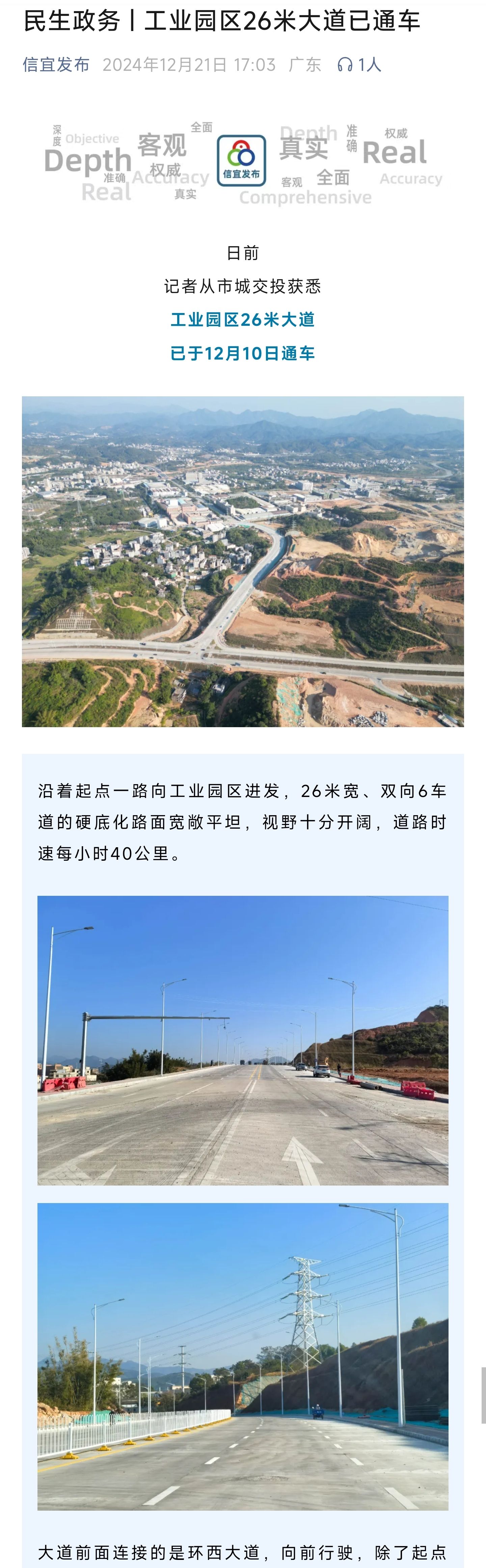Image resolution: width=486 pixels, height=1568 pixels.
Task: Tap the headphone listen icon
Action: tap(345, 65)
